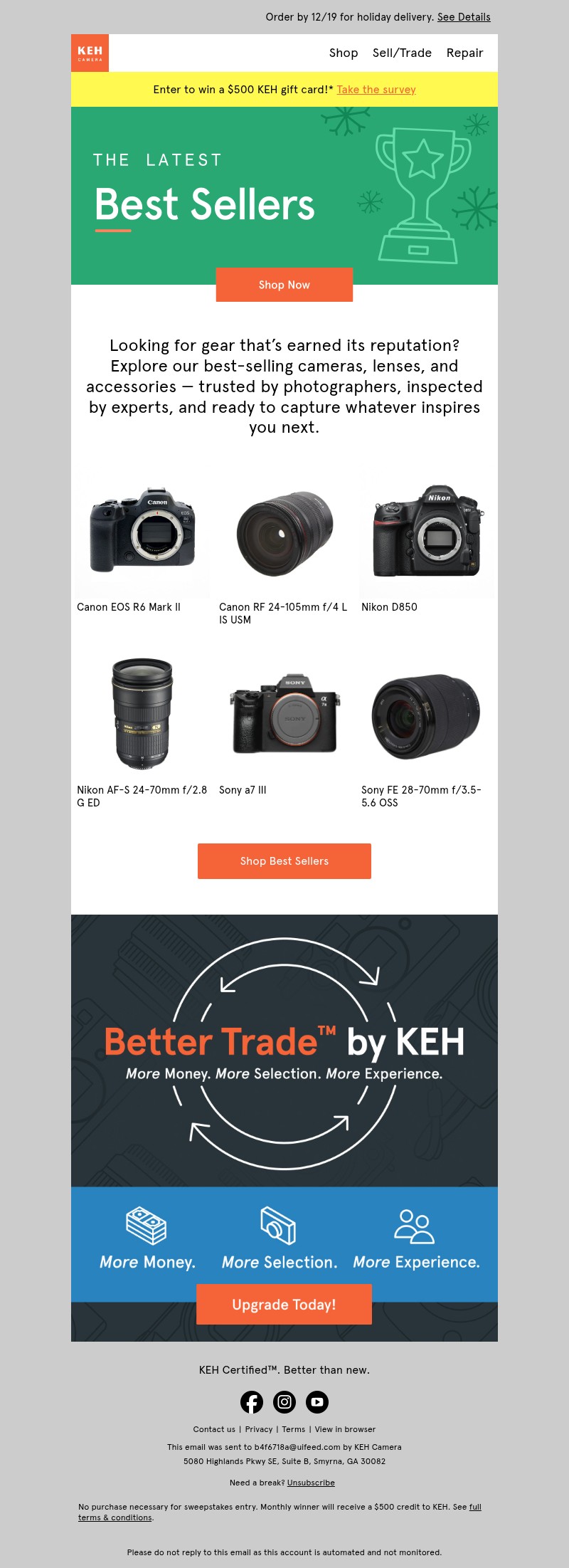Open KEH's YouTube channel
Viewport: 569px width, 1568px height.
tap(317, 1402)
